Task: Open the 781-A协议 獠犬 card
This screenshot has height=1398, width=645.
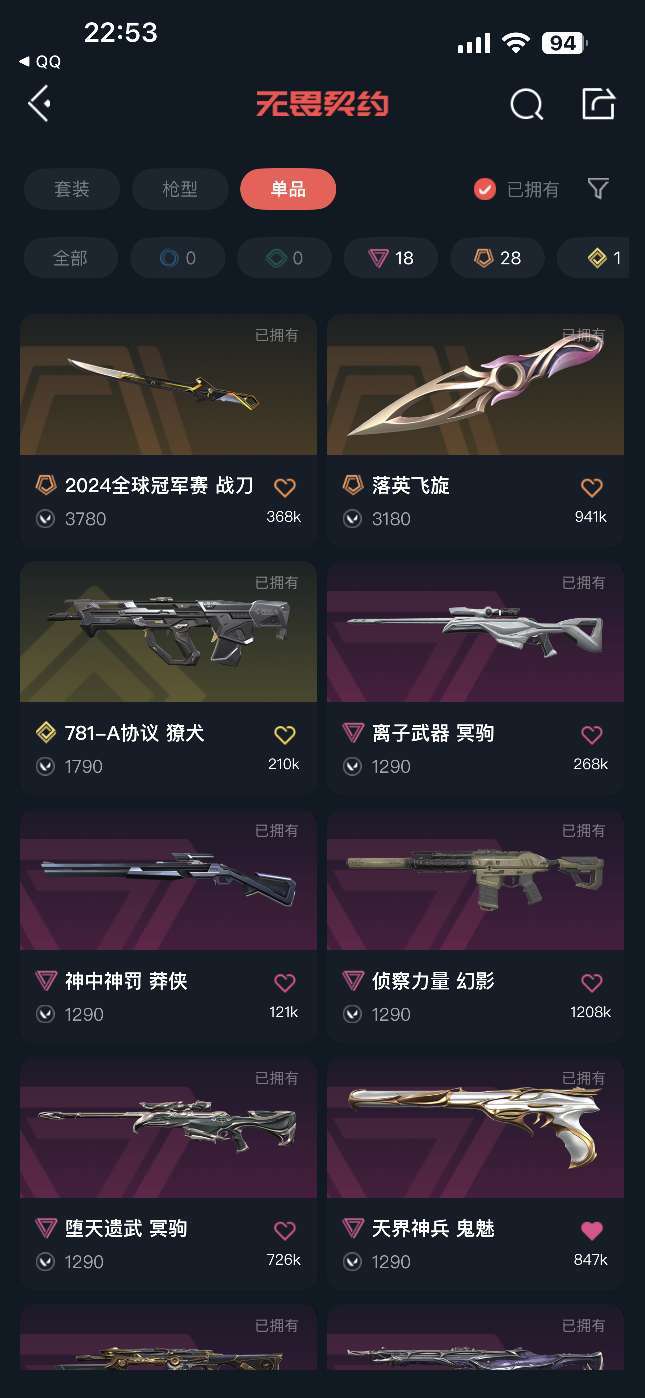Action: 168,678
